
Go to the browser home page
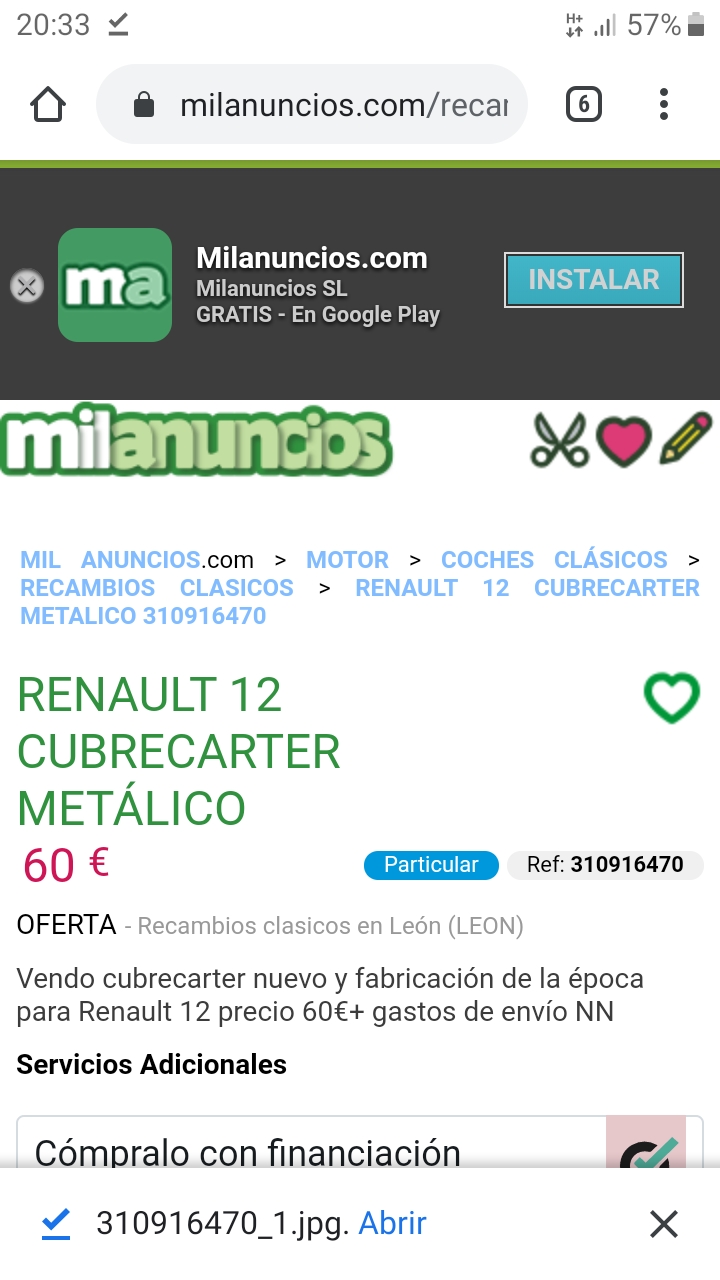click(48, 105)
